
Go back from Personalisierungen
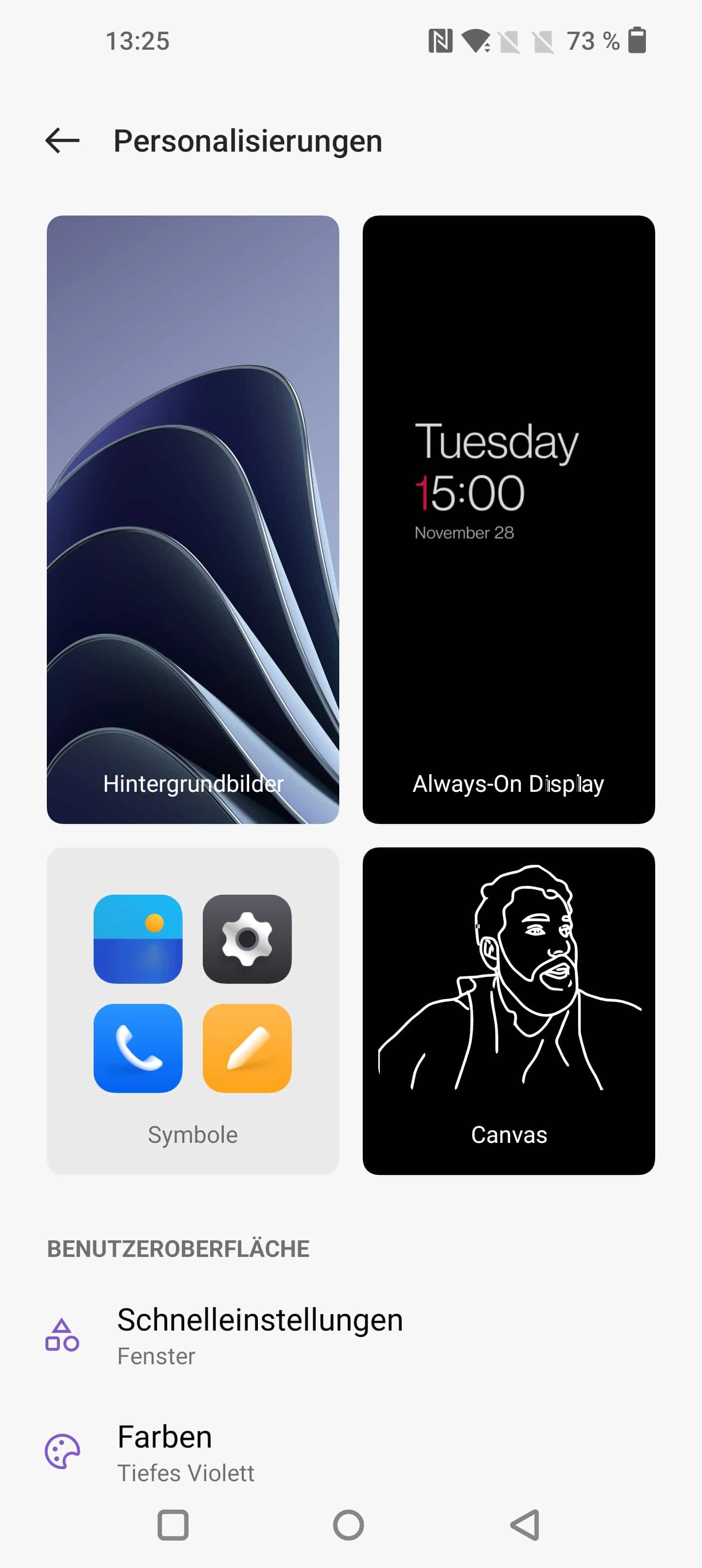tap(63, 140)
